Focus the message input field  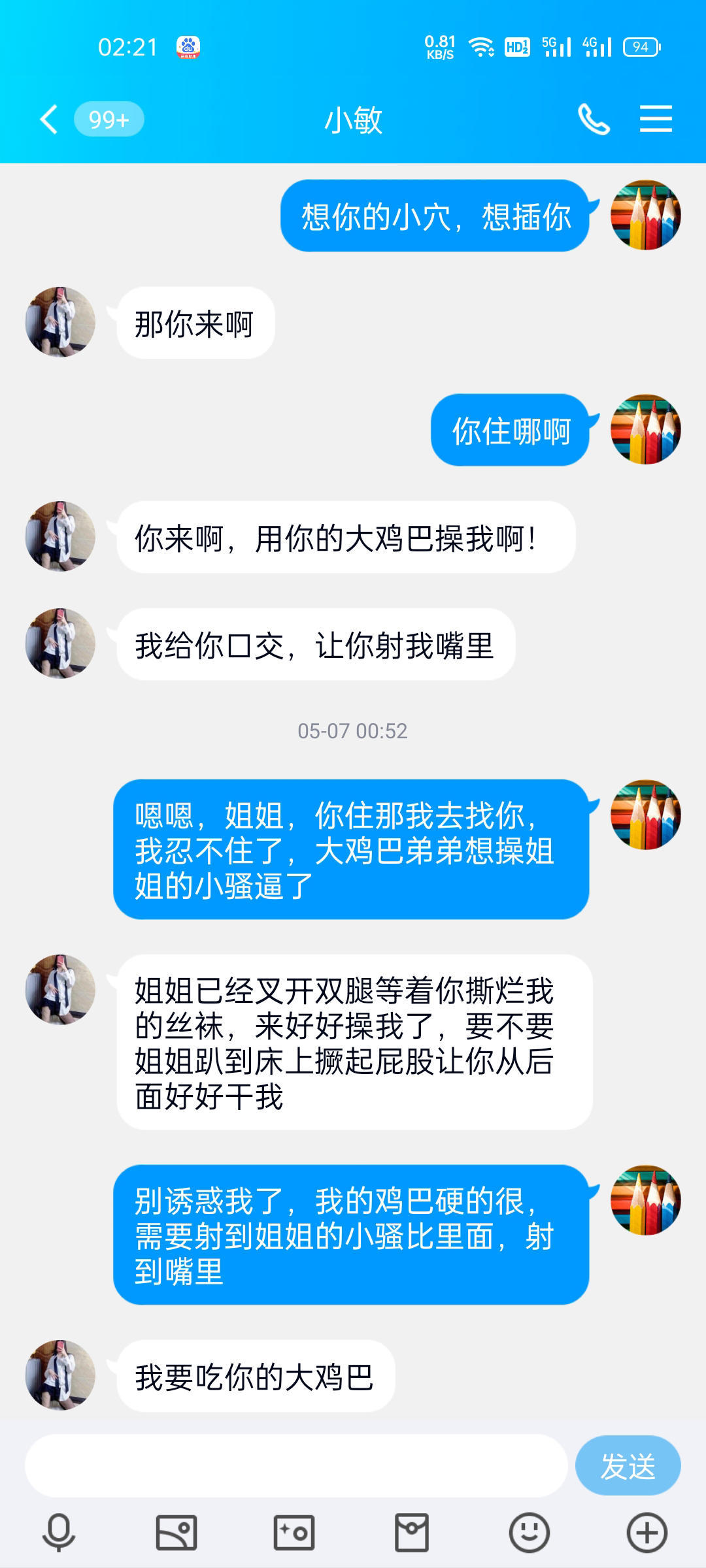point(295,1465)
